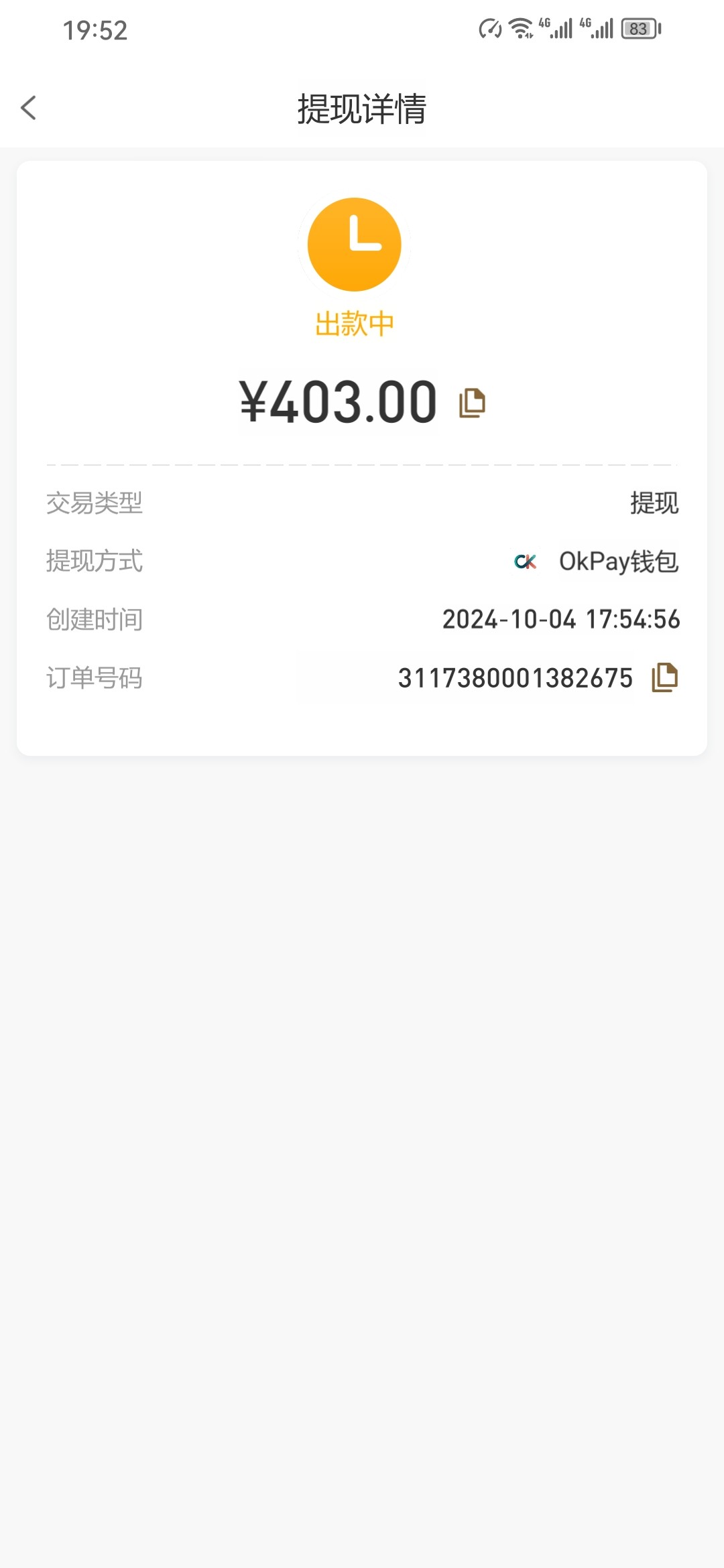Copy the ¥403.00 withdrawal amount
The image size is (724, 1568).
472,403
